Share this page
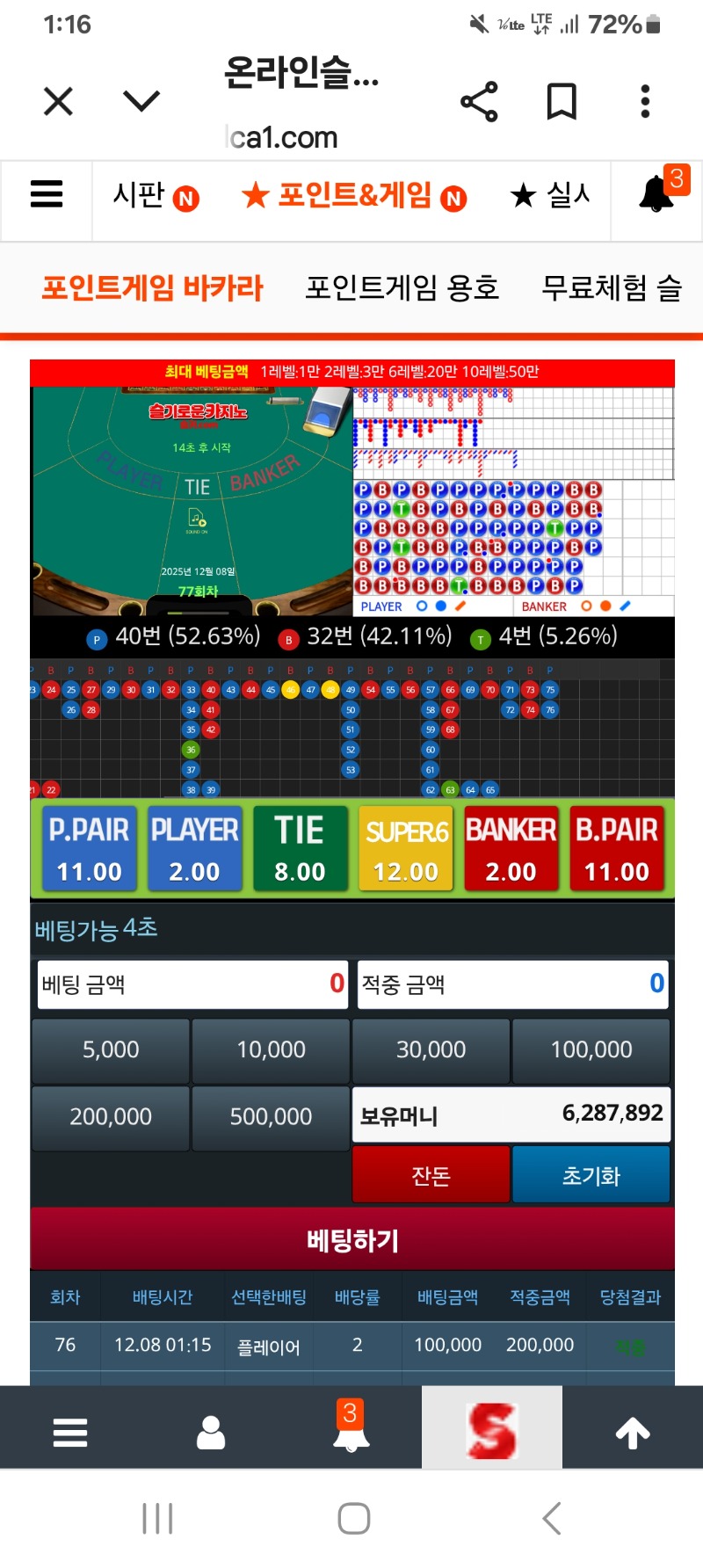 pyautogui.click(x=479, y=102)
